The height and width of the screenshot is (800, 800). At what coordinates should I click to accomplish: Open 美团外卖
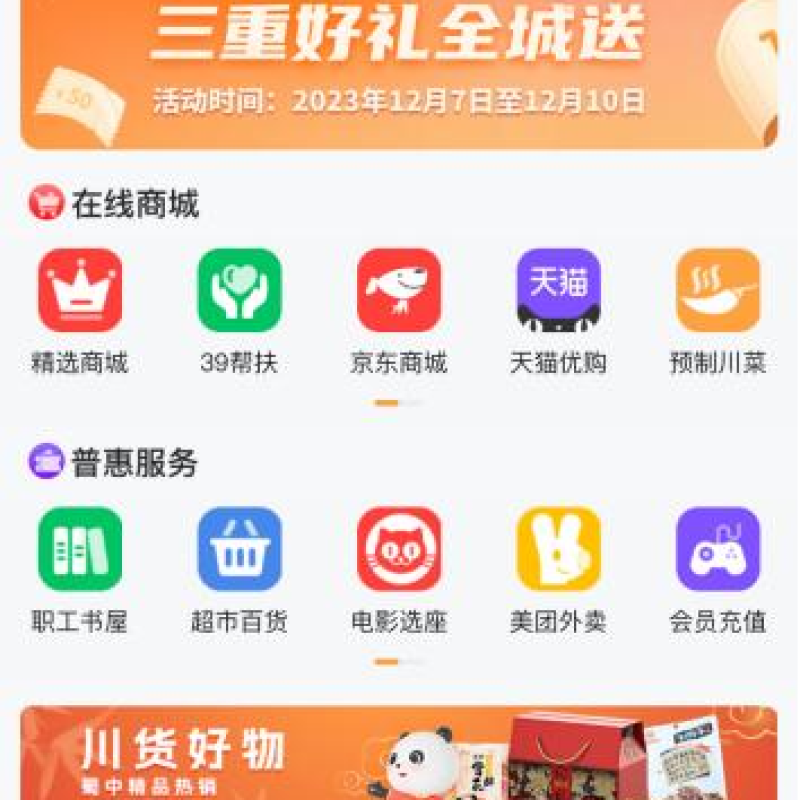558,550
